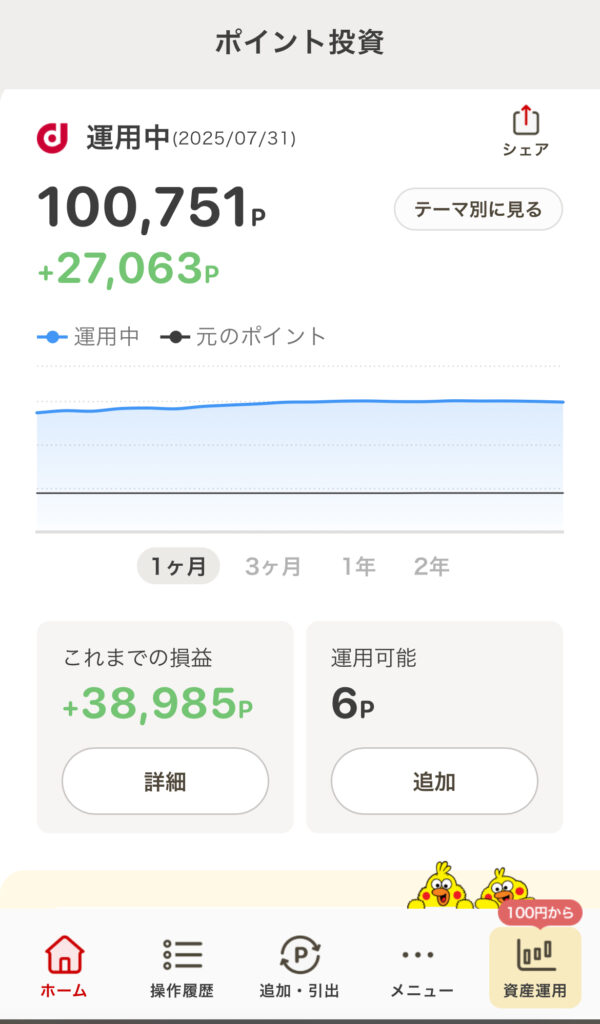Open the 操作履歴 tab

[182, 966]
